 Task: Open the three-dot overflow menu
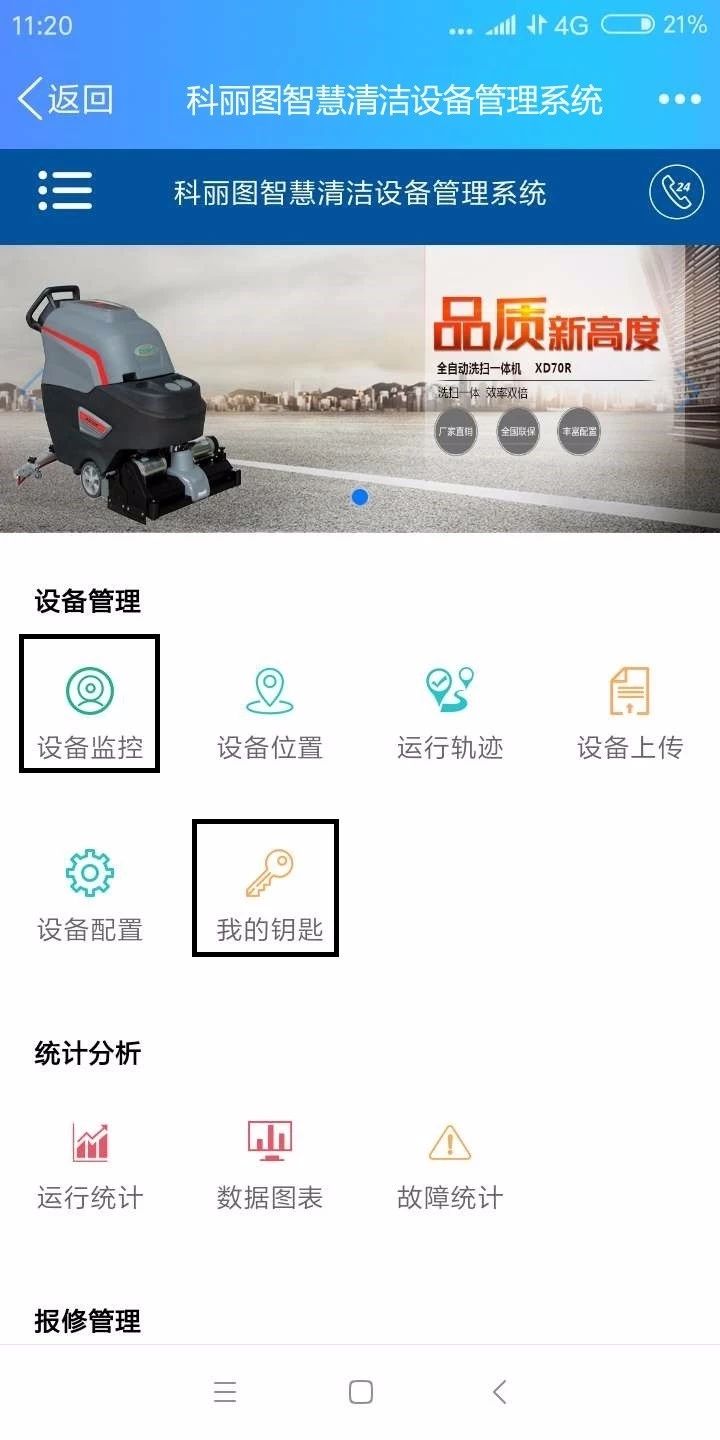point(679,100)
